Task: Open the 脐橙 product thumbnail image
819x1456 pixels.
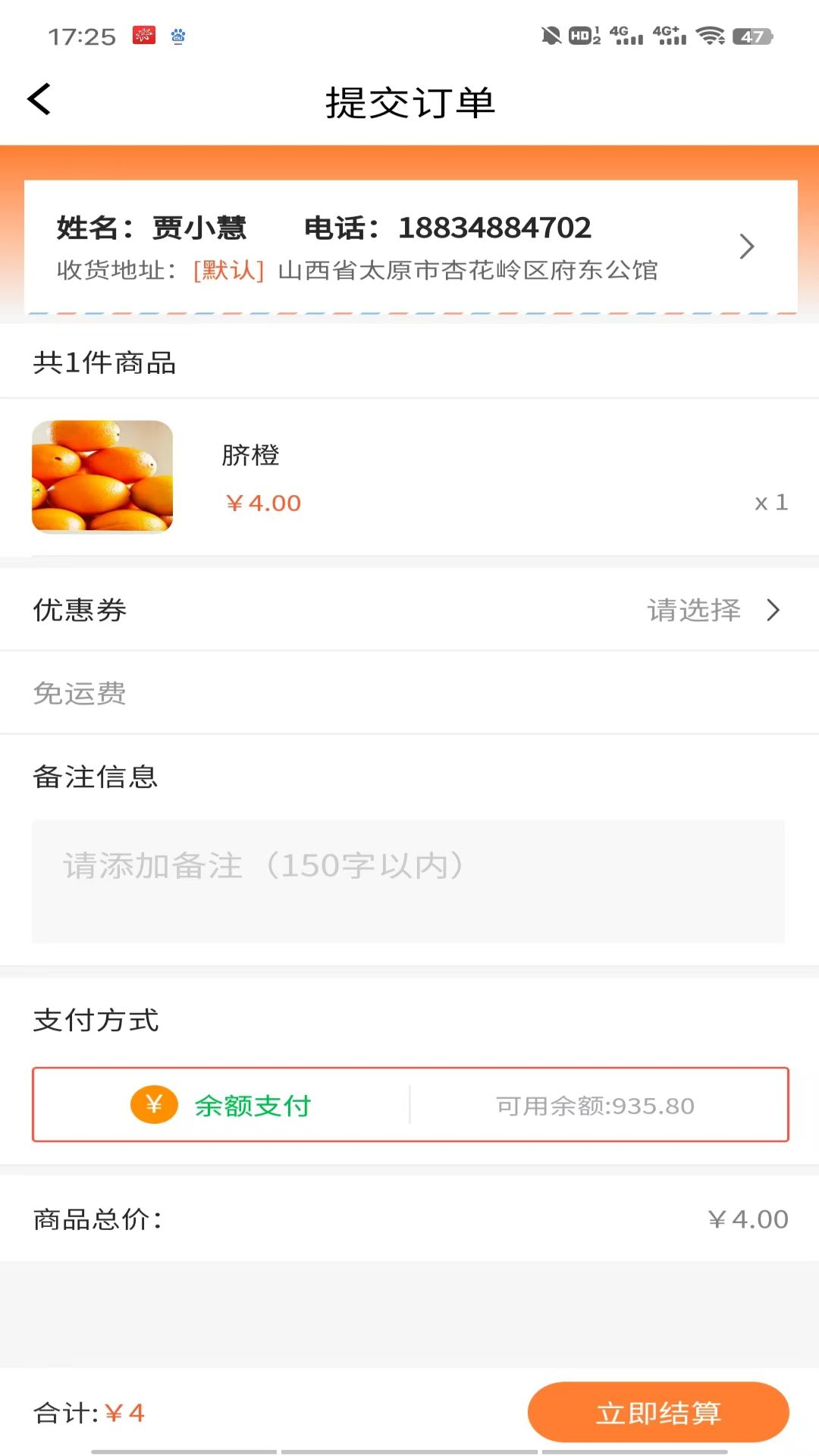Action: pos(103,477)
